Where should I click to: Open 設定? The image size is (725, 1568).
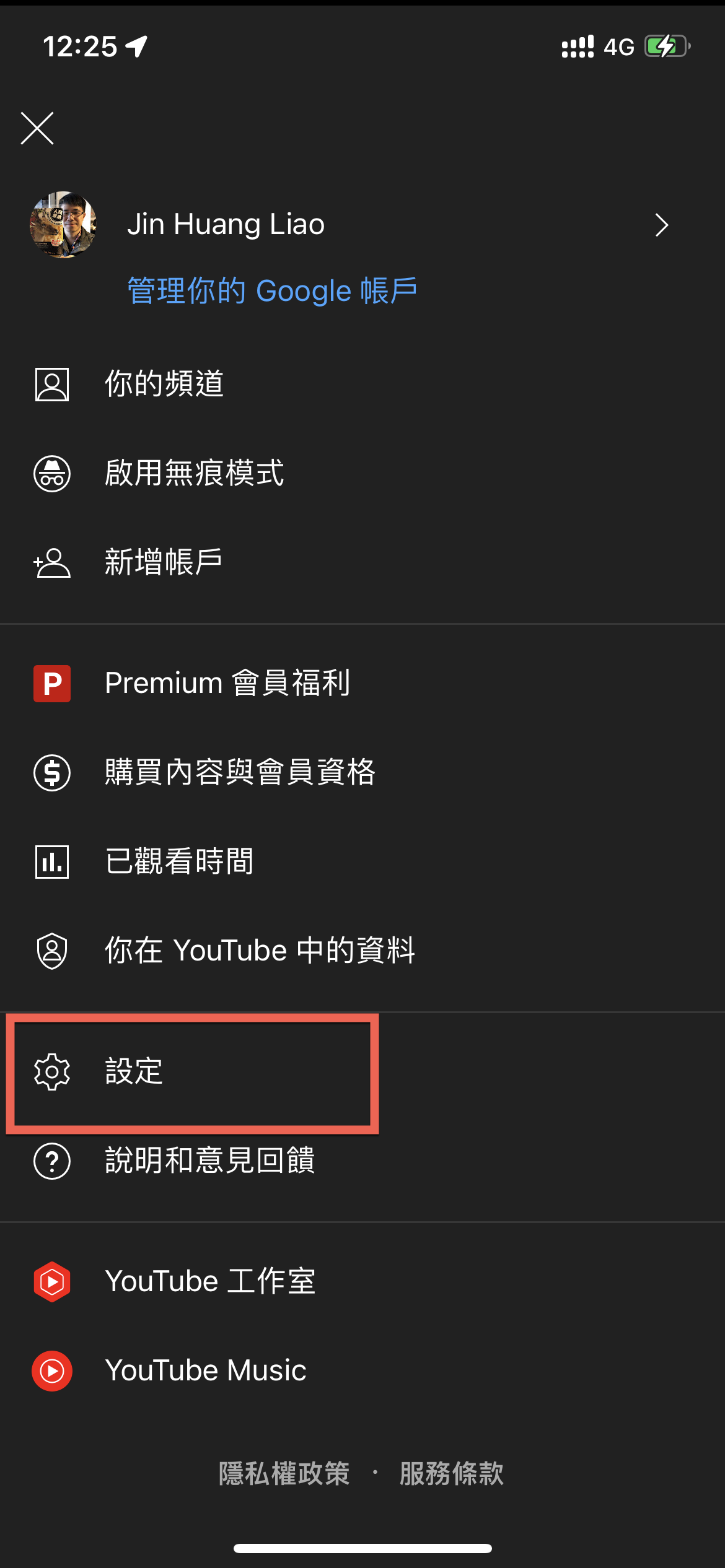[x=134, y=1072]
